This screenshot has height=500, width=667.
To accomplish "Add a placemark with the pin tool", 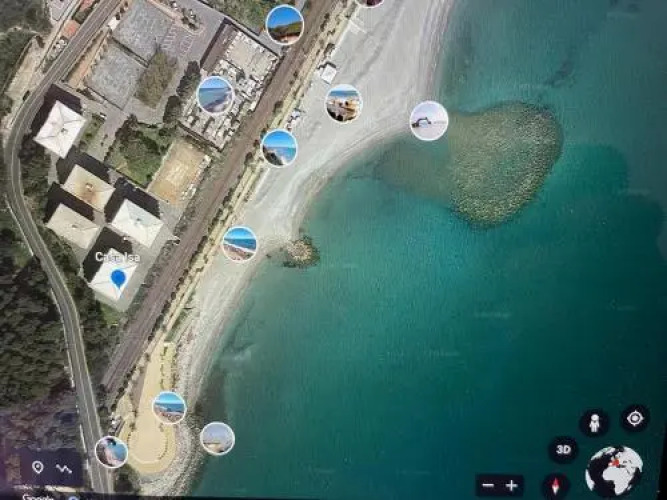I will tap(38, 467).
